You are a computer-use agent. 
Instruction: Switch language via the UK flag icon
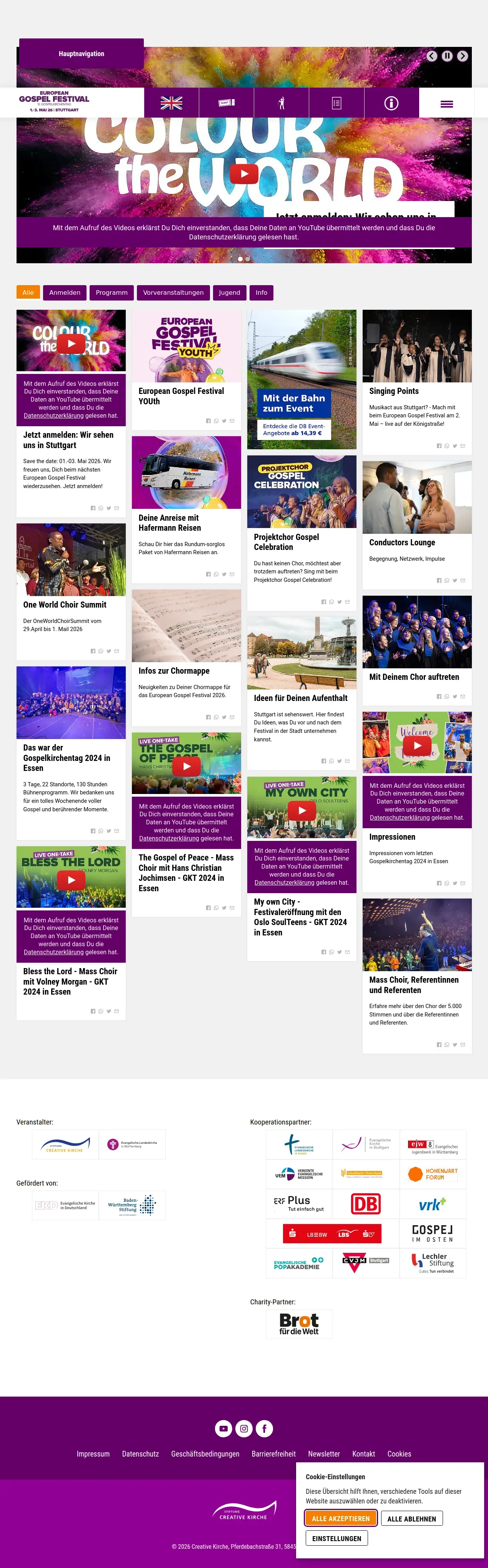(171, 103)
